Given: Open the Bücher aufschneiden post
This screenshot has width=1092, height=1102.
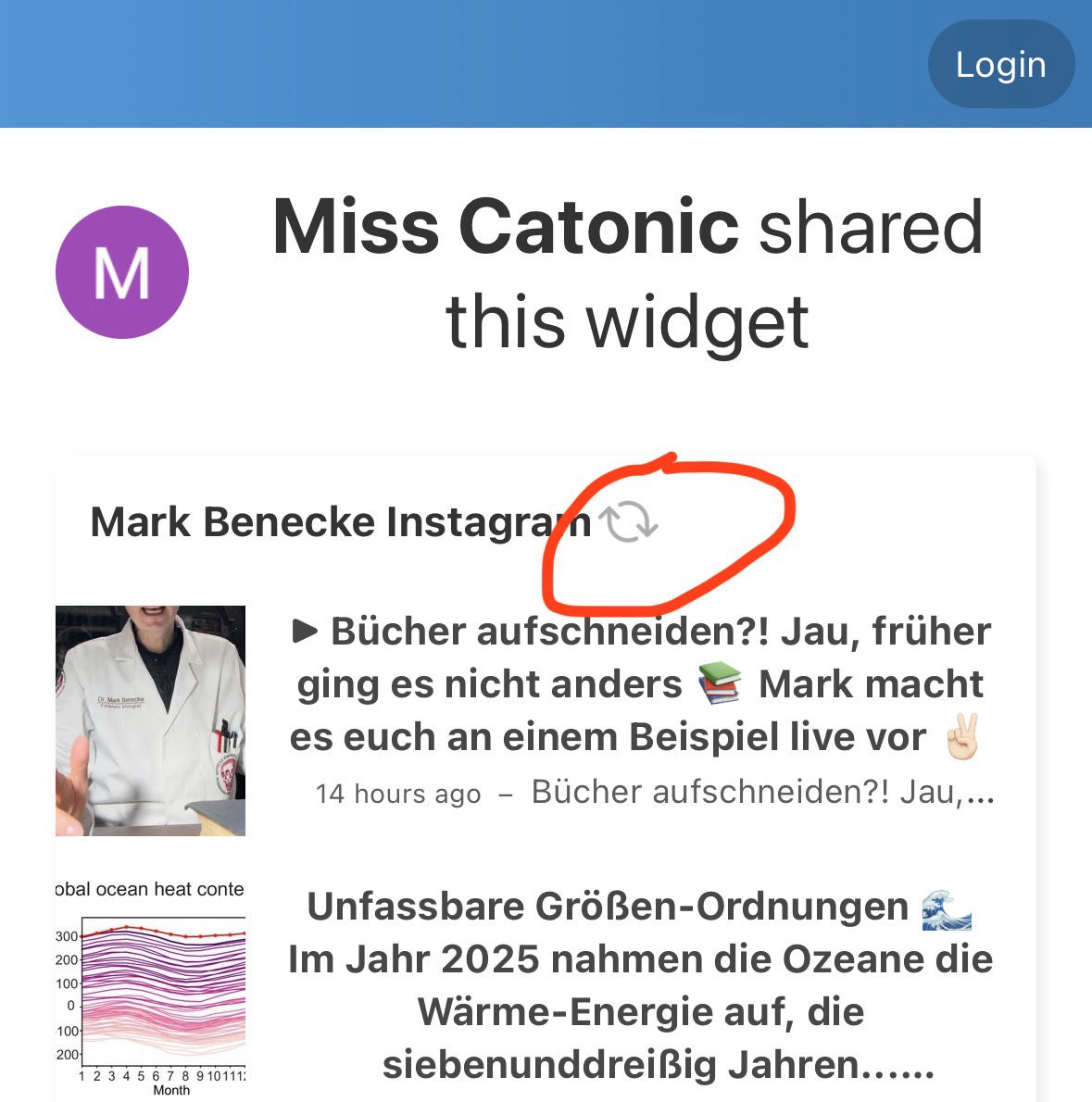Looking at the screenshot, I should [x=639, y=683].
